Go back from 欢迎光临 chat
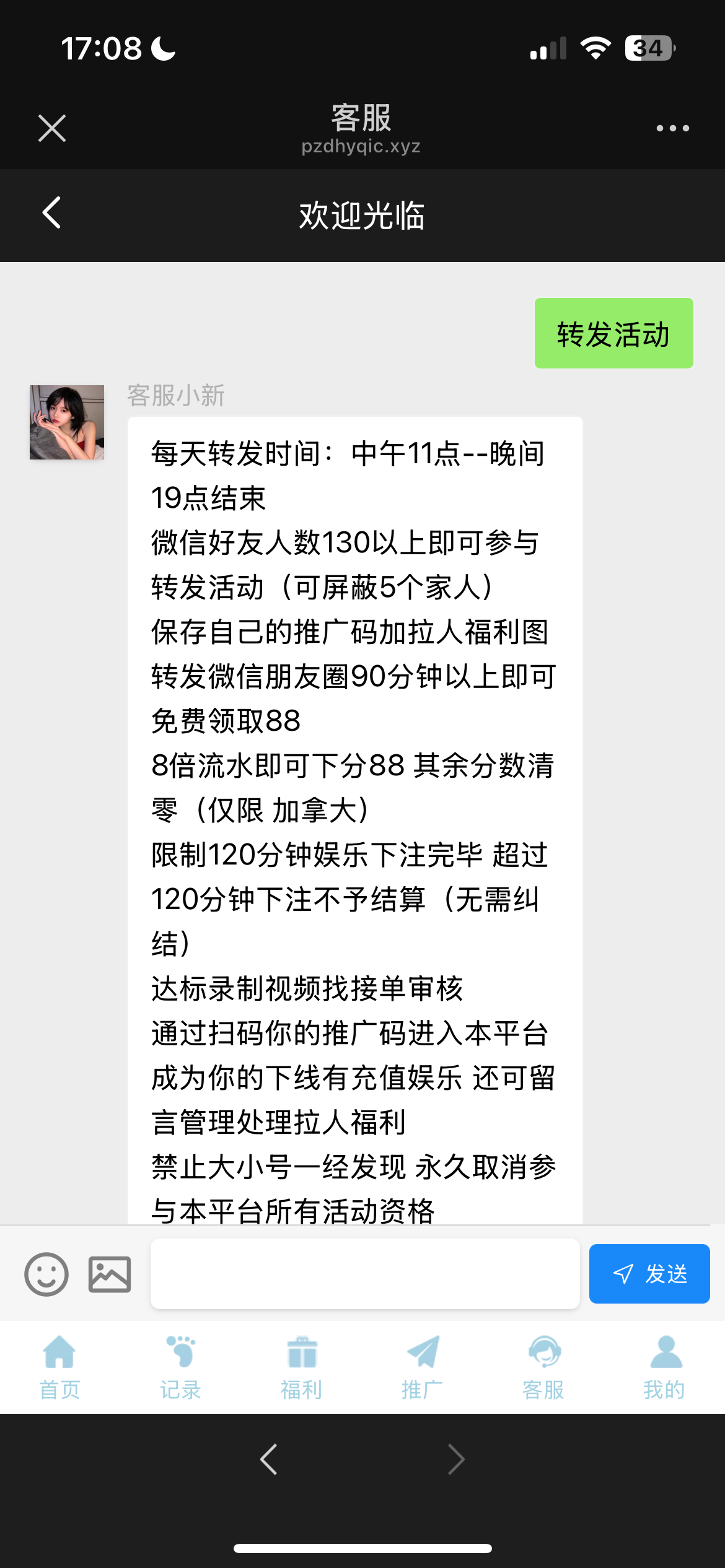 pos(52,213)
